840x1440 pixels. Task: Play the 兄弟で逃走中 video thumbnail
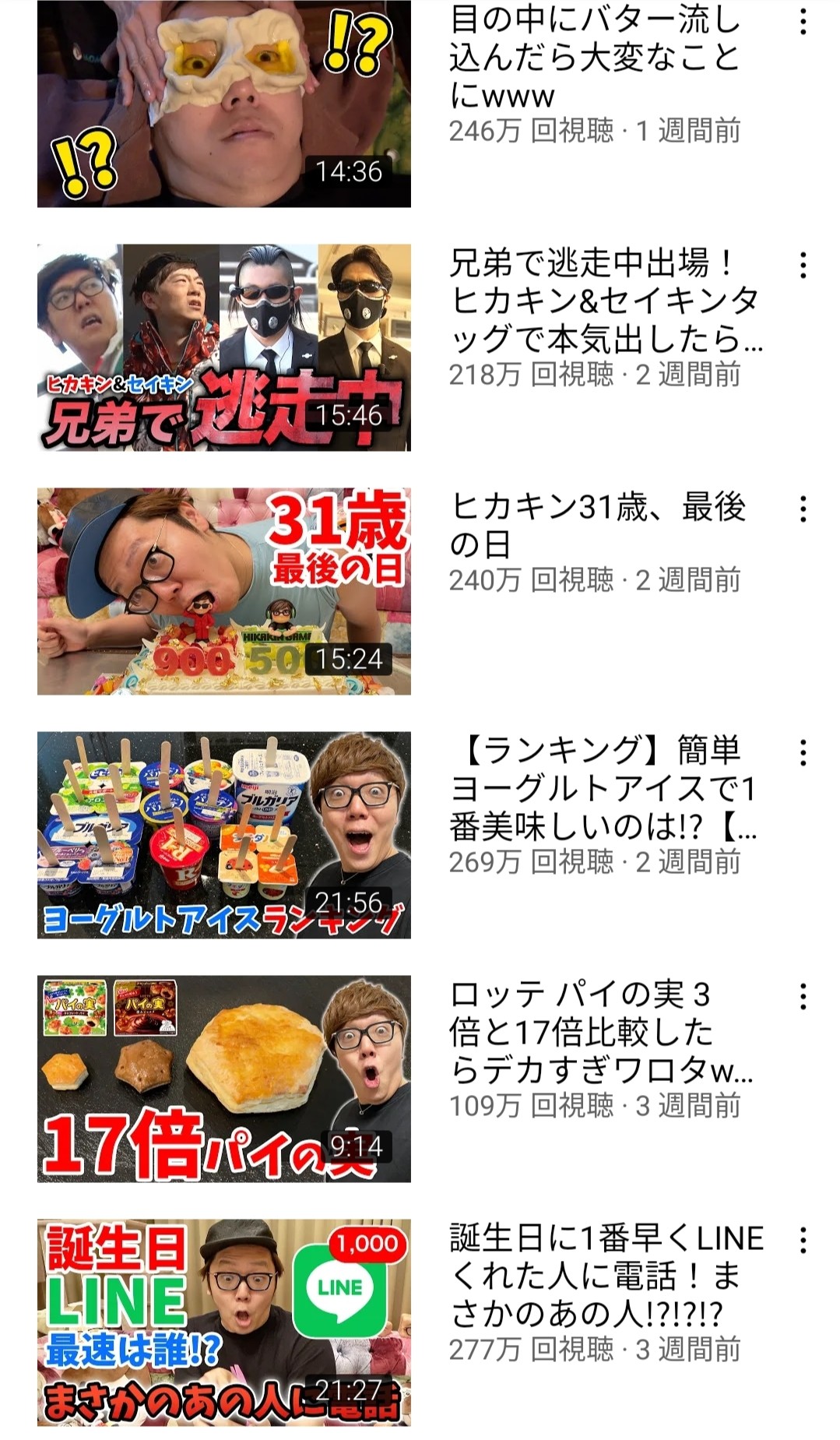223,347
